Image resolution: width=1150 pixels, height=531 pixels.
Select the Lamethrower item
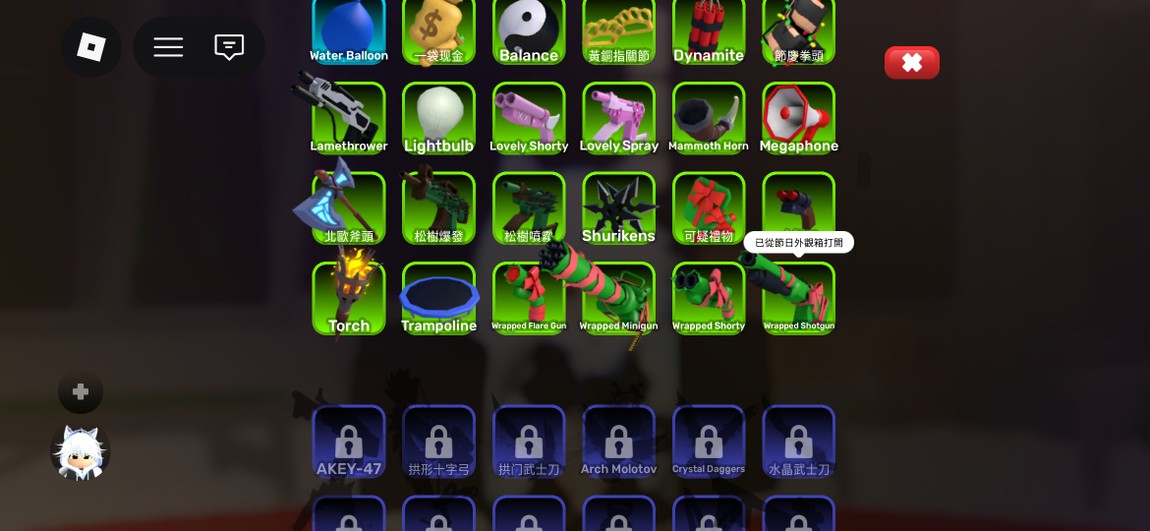pos(349,118)
